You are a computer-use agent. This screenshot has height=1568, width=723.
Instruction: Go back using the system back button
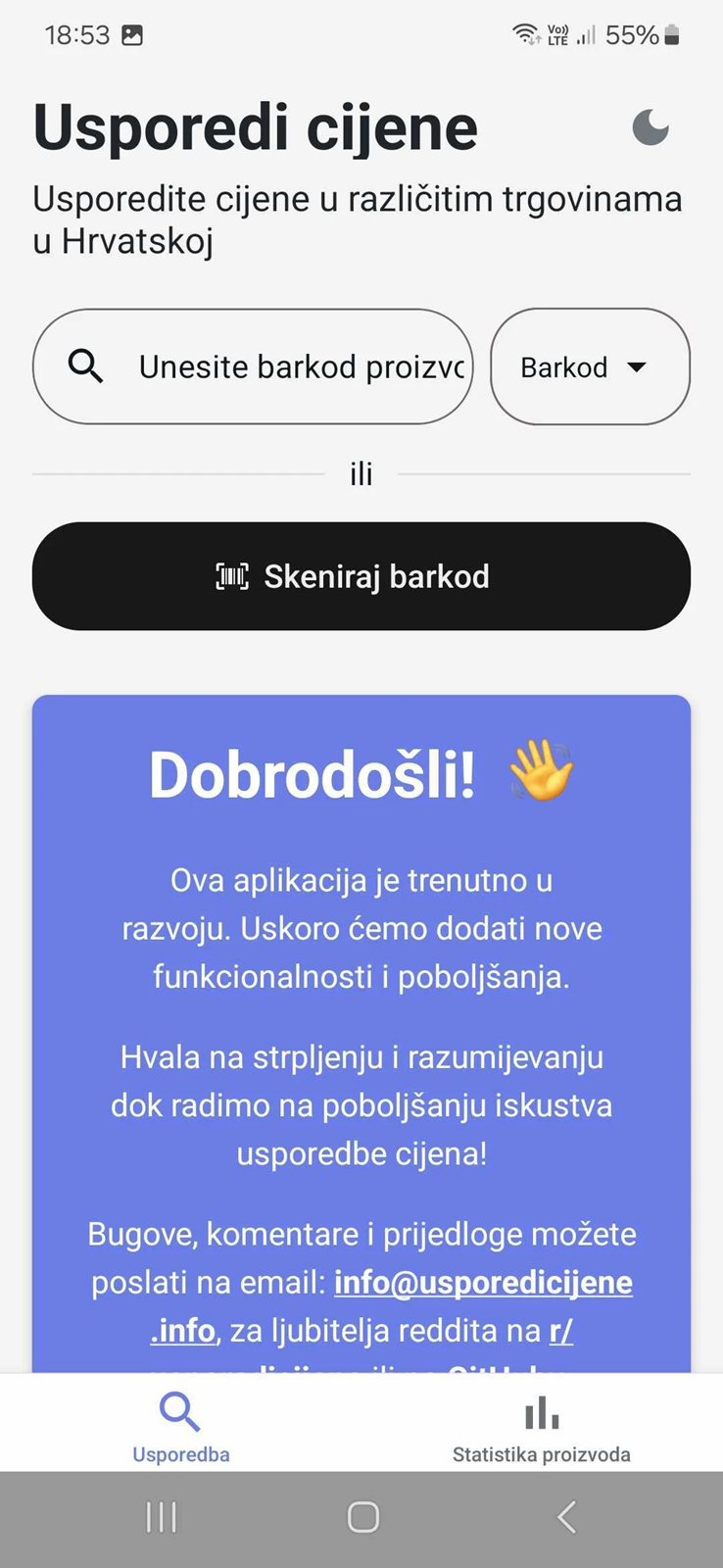(x=566, y=1517)
